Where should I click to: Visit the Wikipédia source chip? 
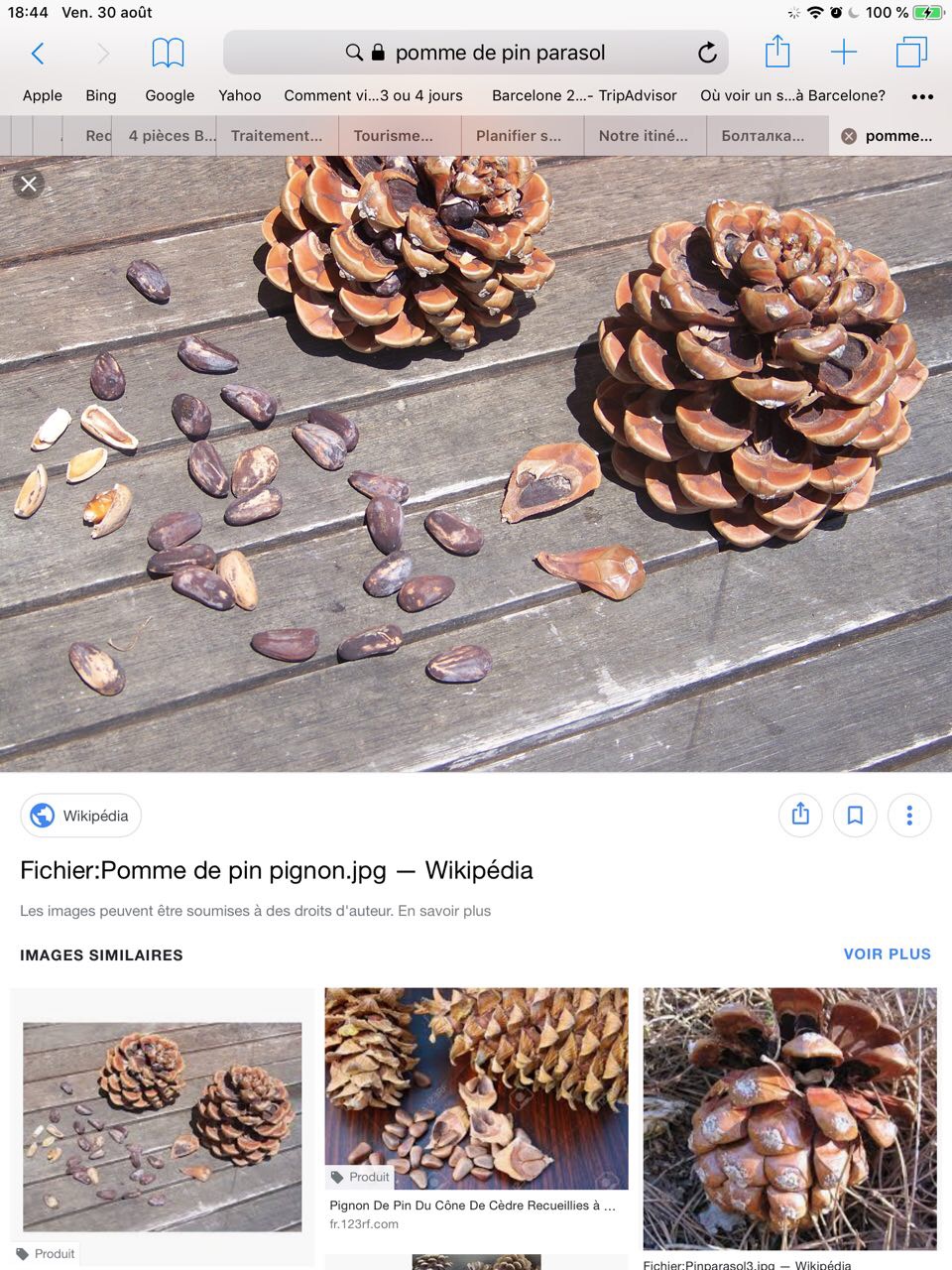(81, 816)
